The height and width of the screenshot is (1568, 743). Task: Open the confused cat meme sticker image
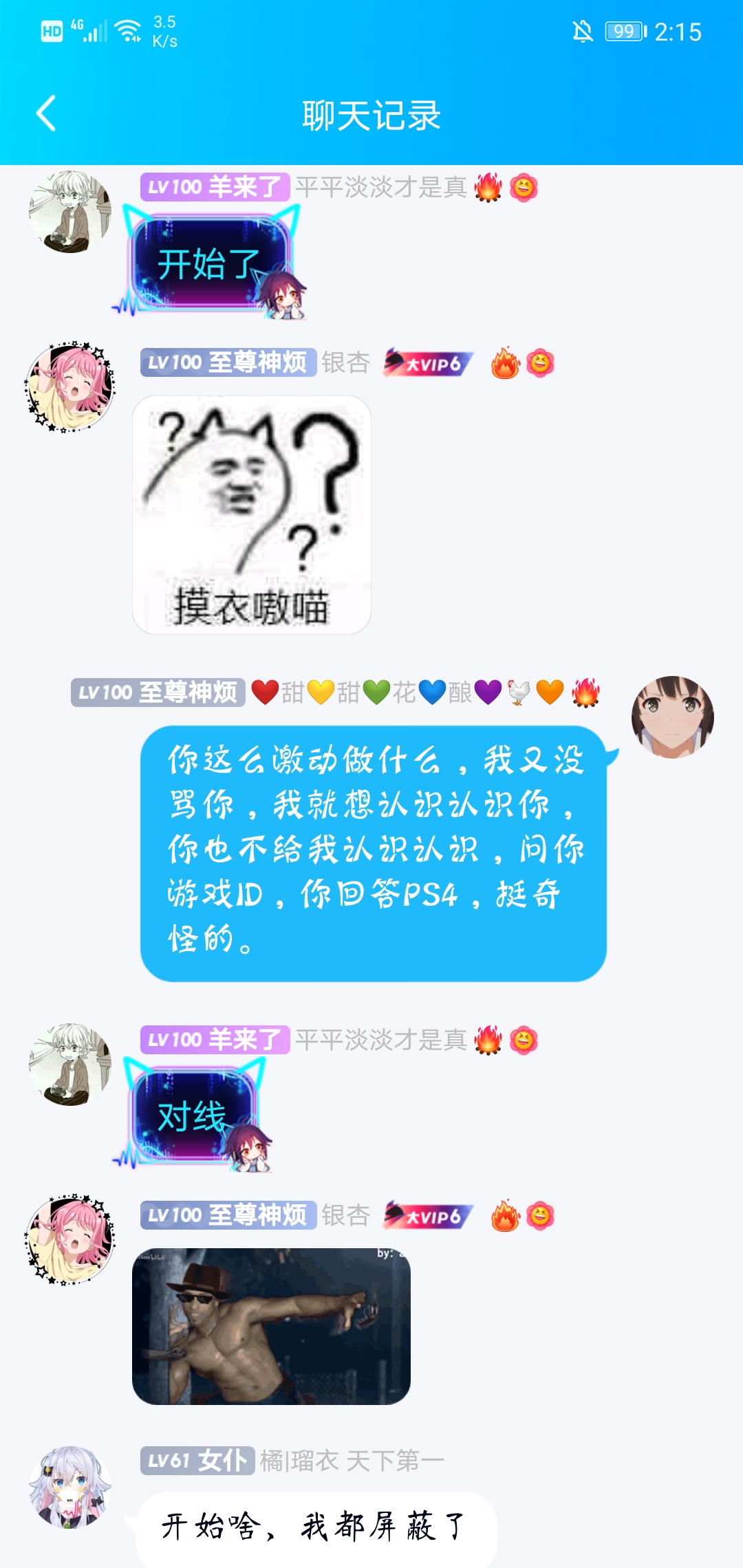(x=252, y=514)
